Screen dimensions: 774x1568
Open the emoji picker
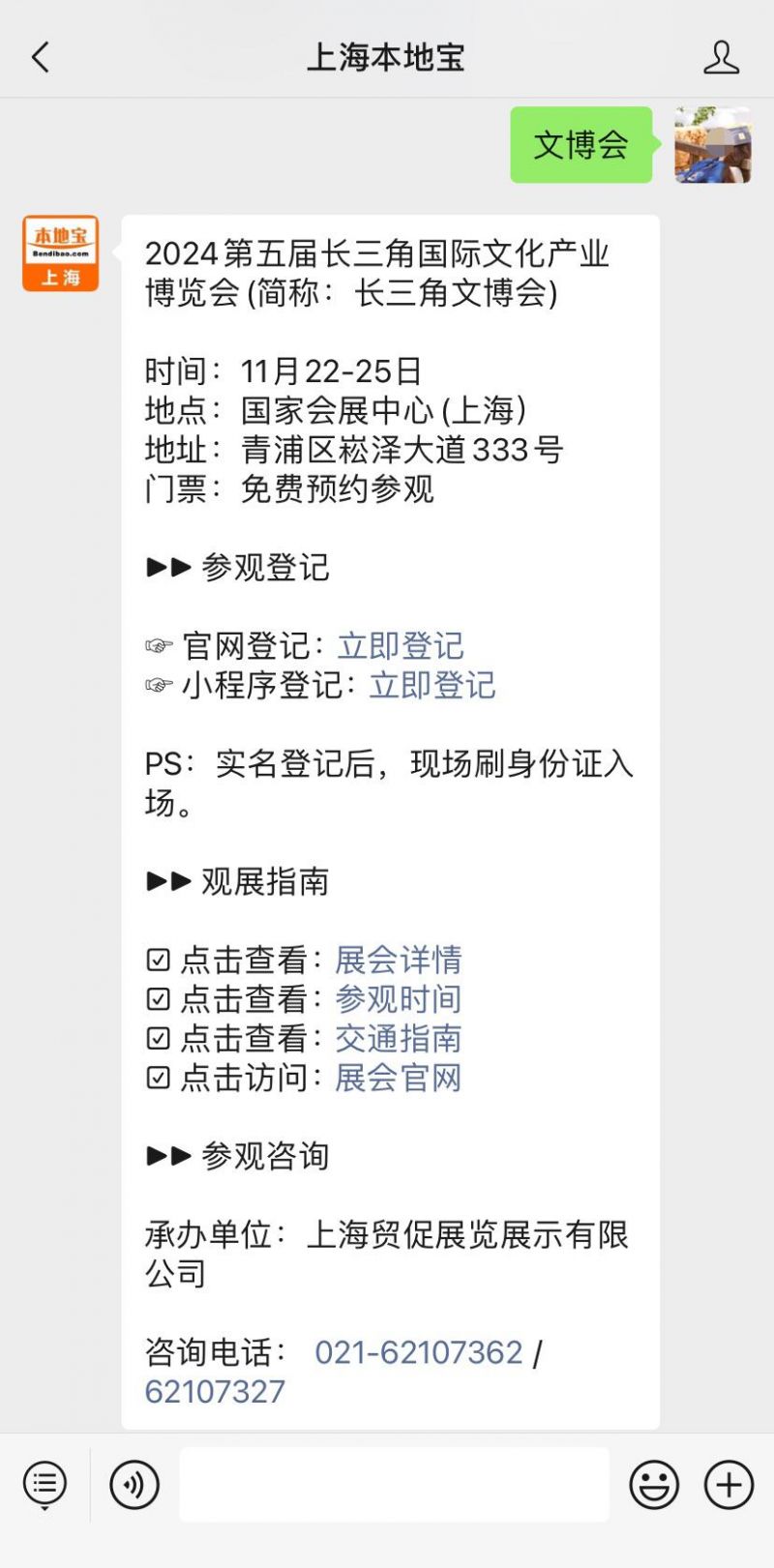pyautogui.click(x=654, y=1485)
